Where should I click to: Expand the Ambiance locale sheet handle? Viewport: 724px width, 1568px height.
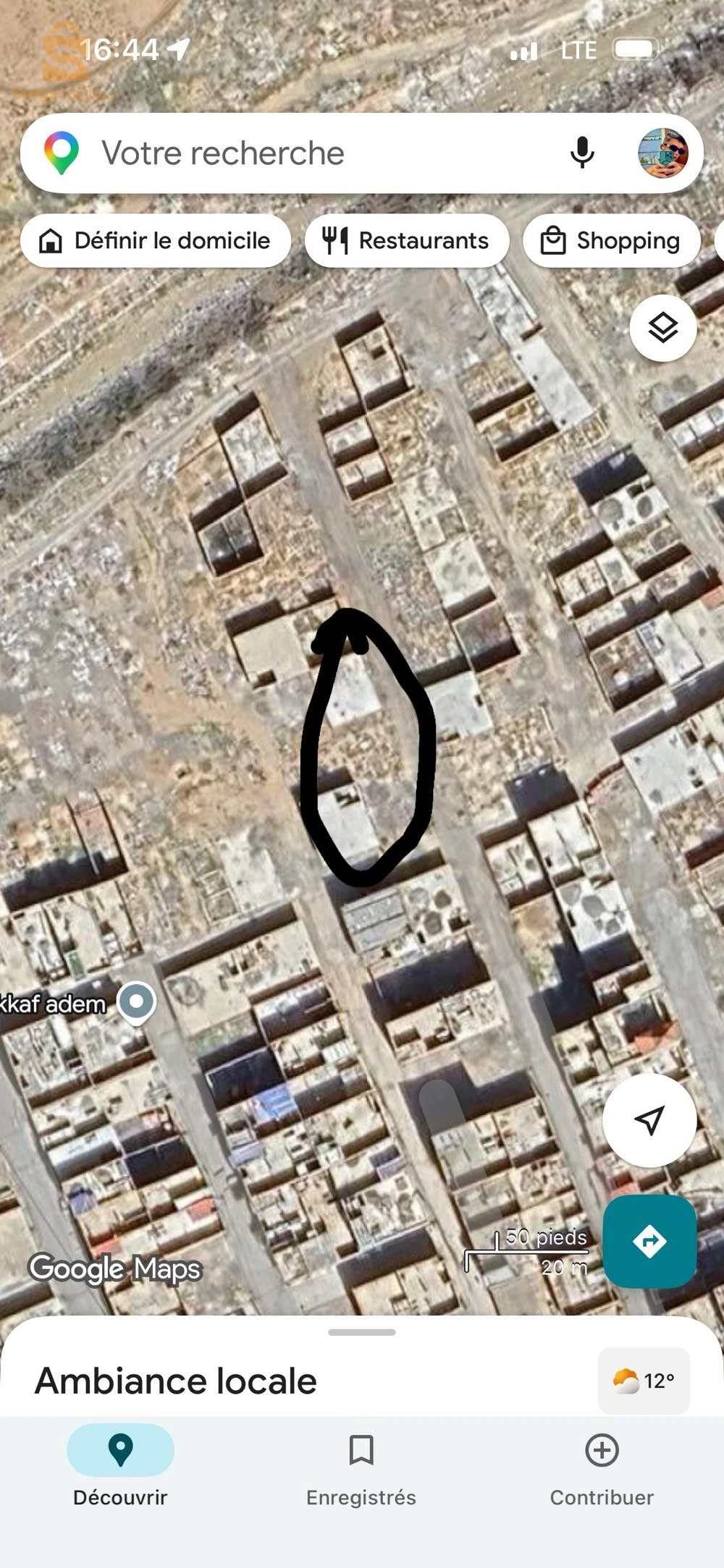[361, 1332]
